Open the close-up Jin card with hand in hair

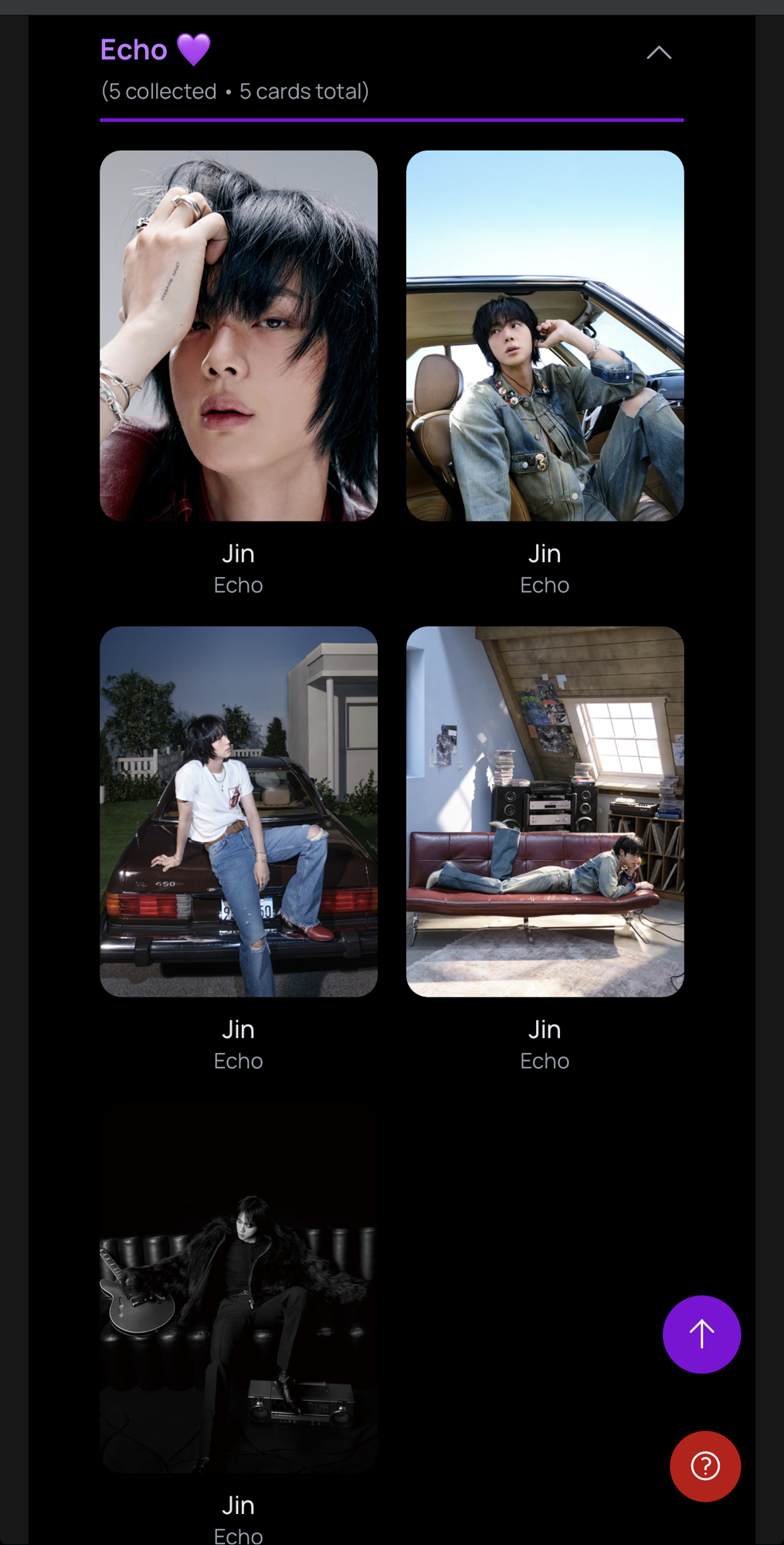[239, 336]
